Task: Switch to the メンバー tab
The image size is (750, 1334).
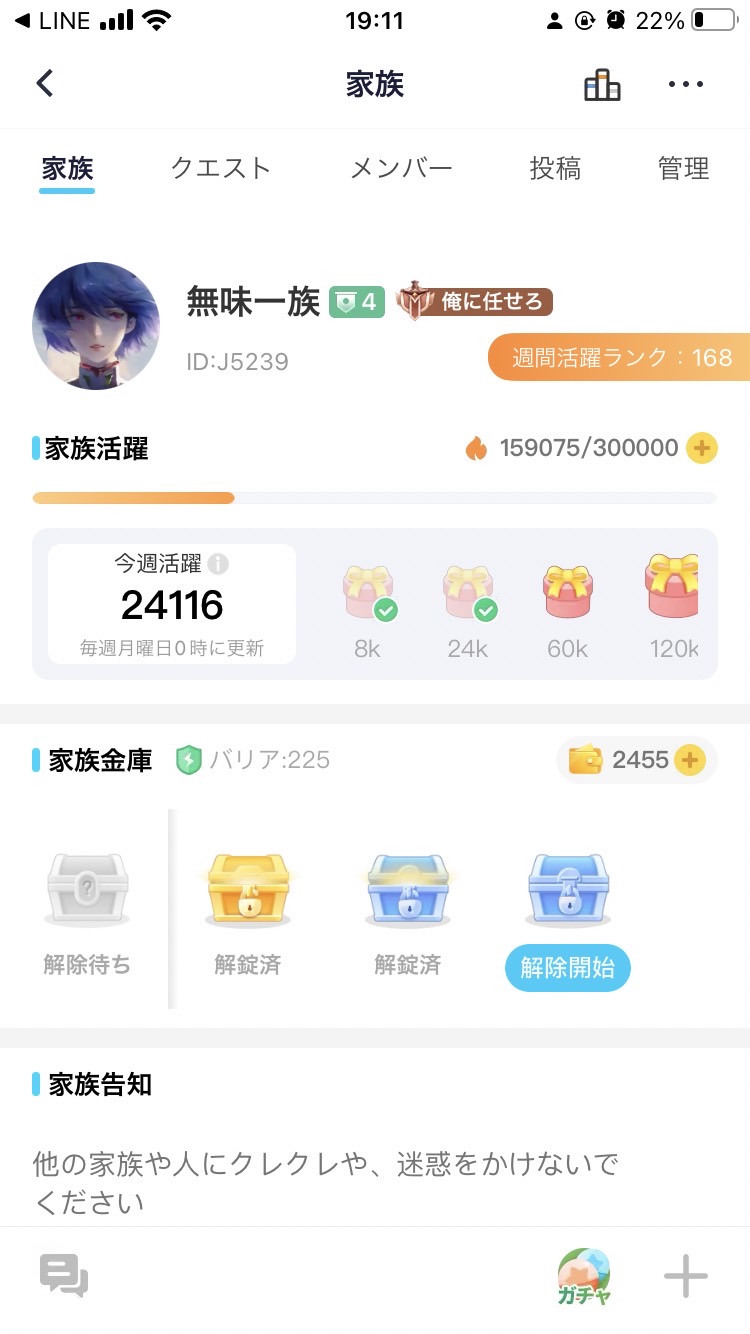Action: (401, 168)
